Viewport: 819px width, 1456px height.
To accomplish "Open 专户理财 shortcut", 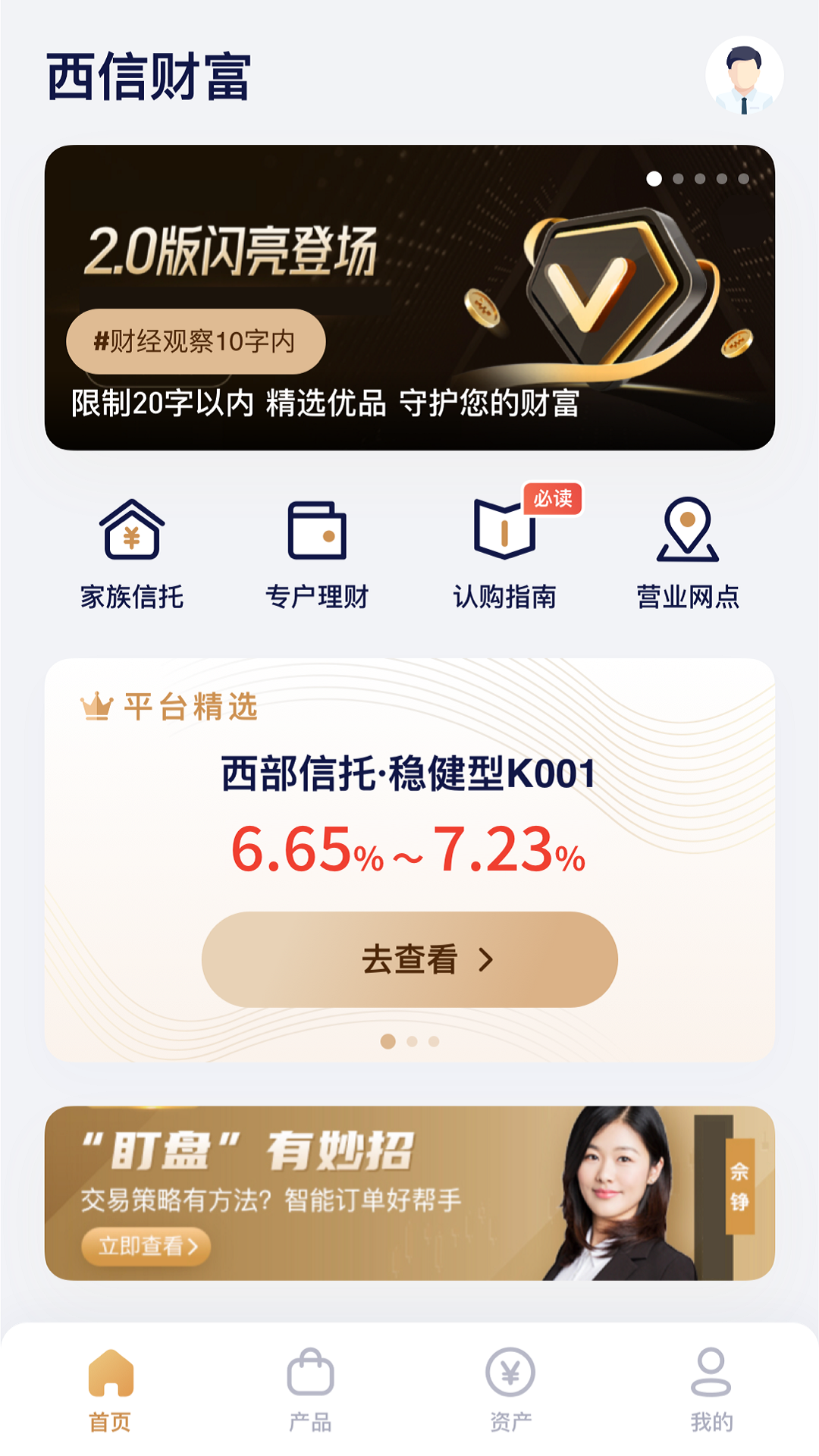I will [x=317, y=554].
